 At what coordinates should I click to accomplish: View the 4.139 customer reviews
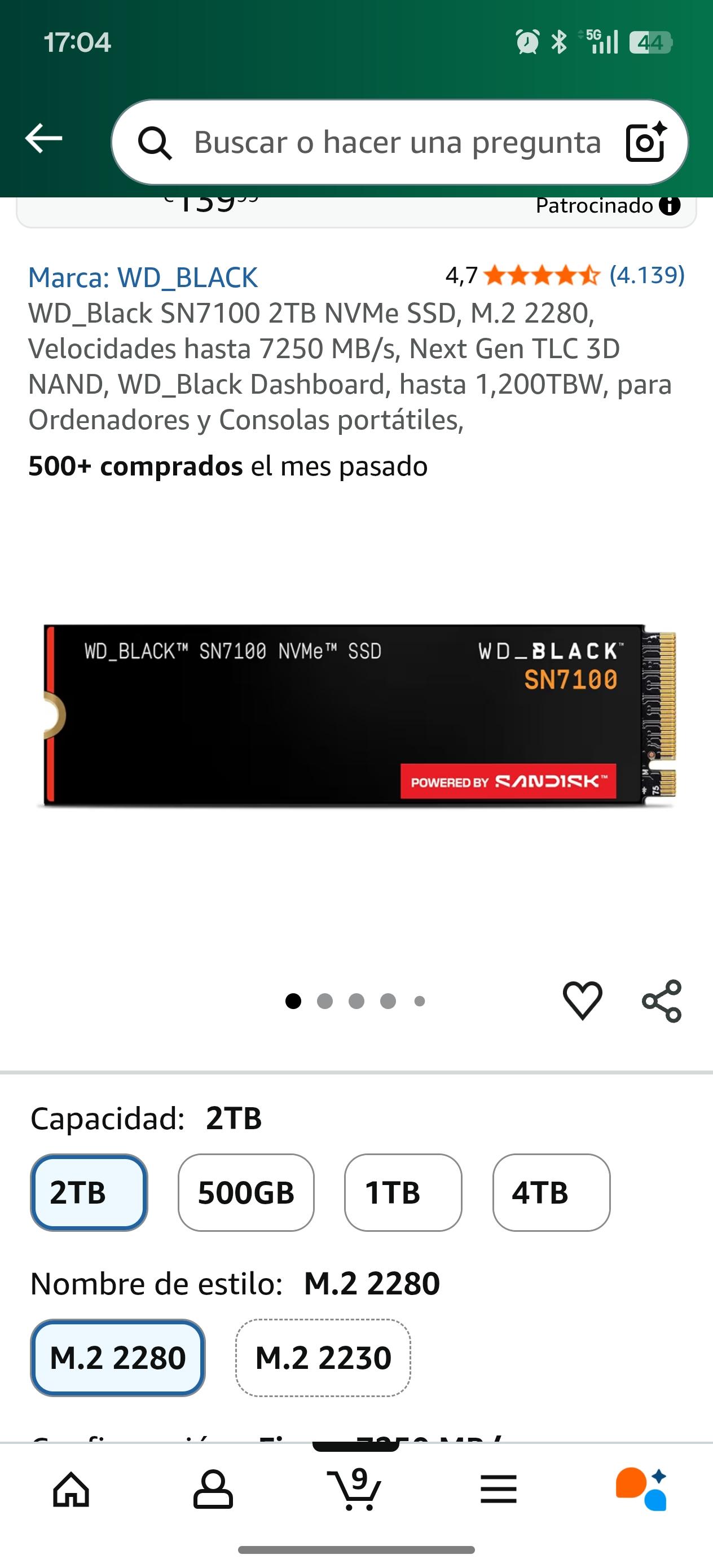coord(646,275)
